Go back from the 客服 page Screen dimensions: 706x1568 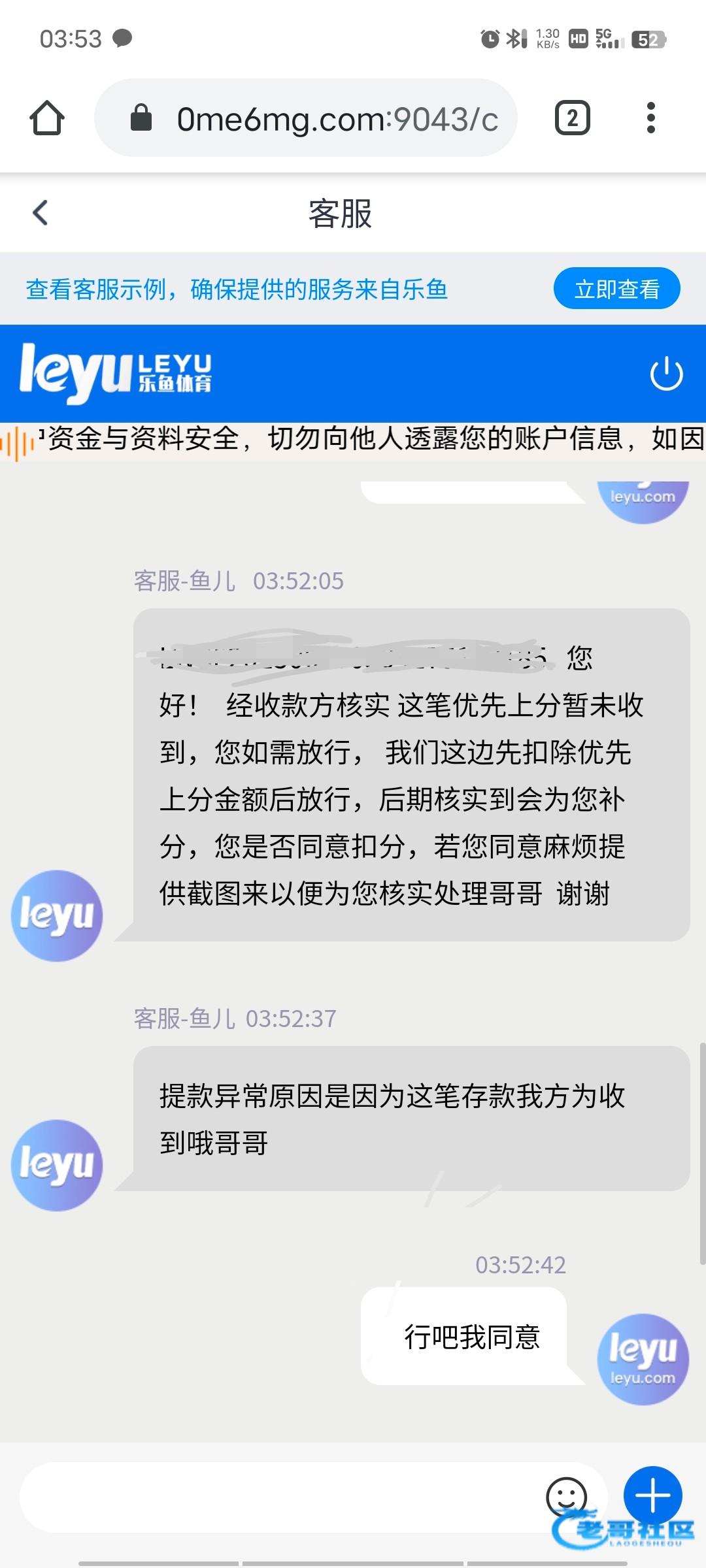(41, 213)
